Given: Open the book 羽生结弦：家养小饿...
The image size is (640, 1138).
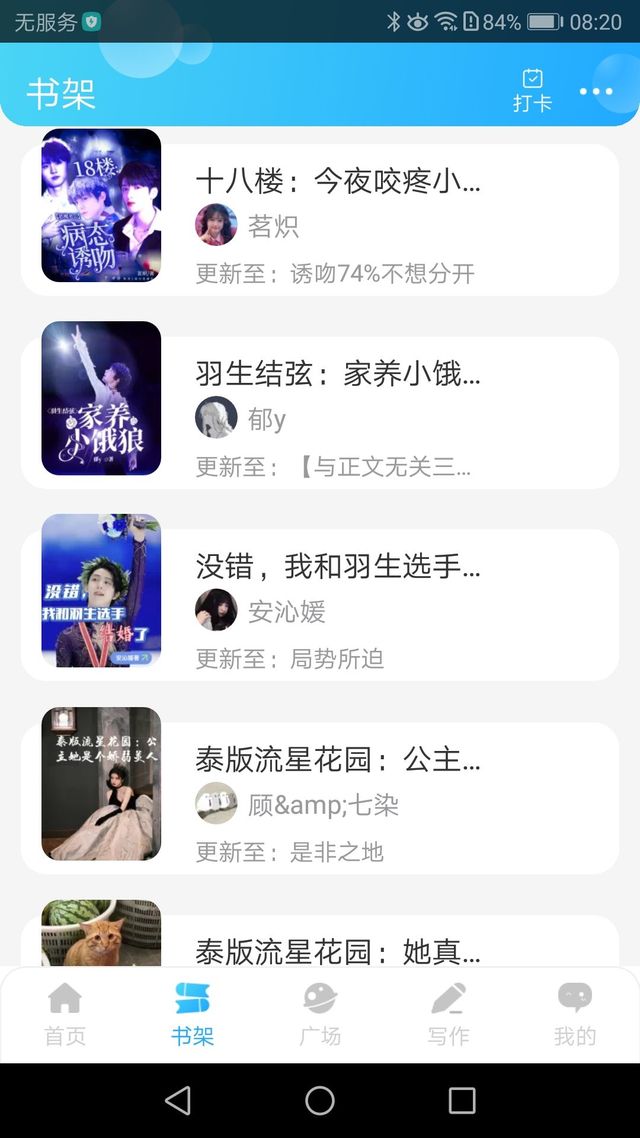Looking at the screenshot, I should (x=319, y=412).
